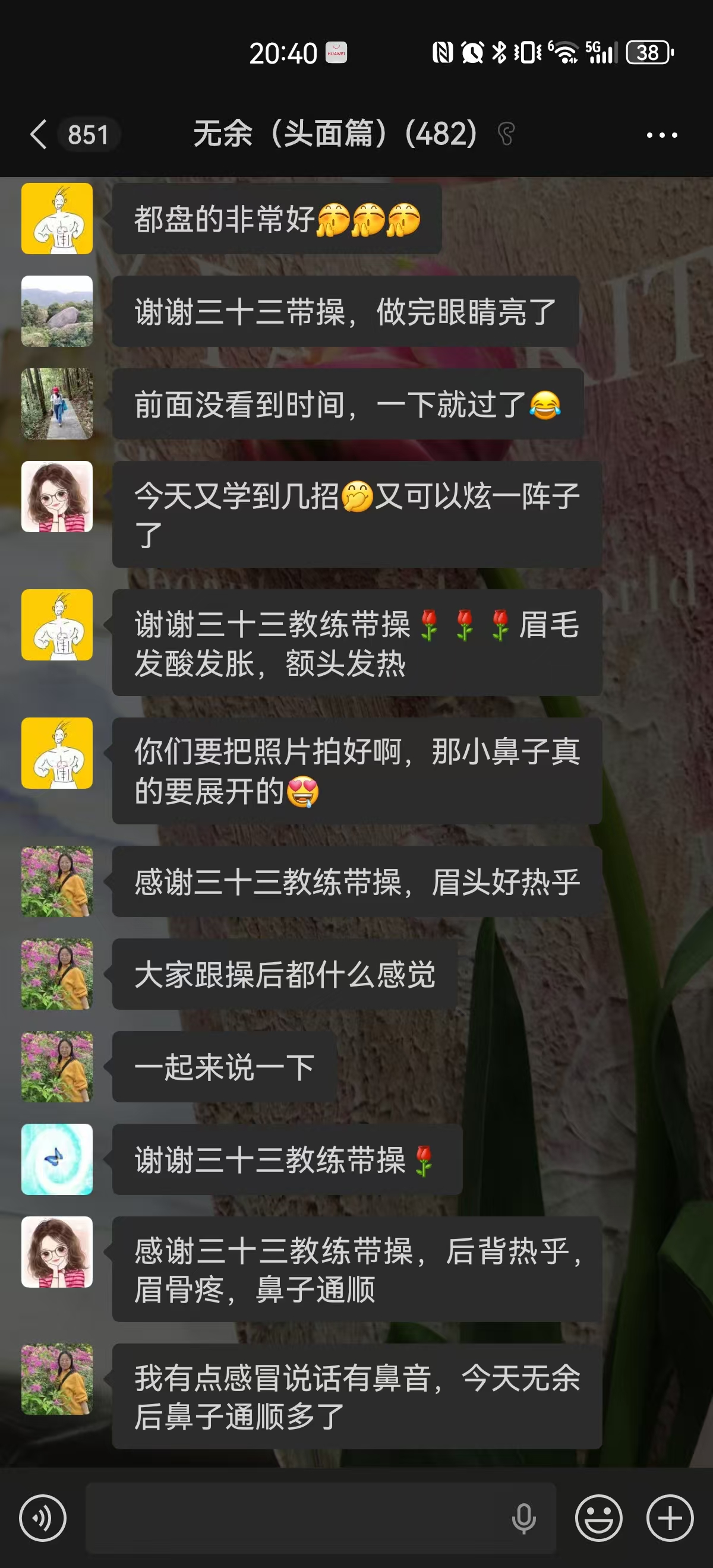Focus the message text field
Viewport: 713px width, 1568px height.
point(292,1518)
